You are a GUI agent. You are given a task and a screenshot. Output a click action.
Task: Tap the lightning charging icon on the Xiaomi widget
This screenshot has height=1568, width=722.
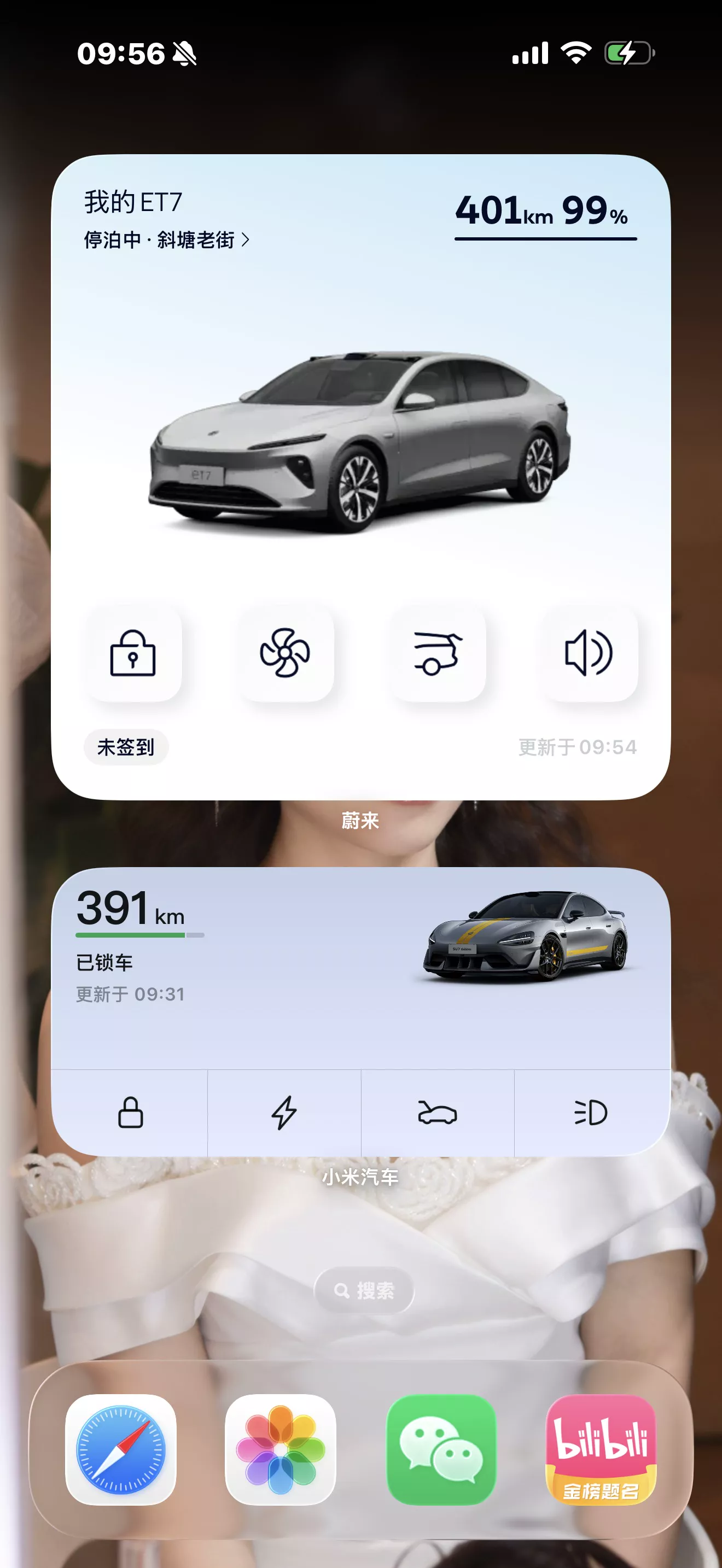pos(284,1113)
